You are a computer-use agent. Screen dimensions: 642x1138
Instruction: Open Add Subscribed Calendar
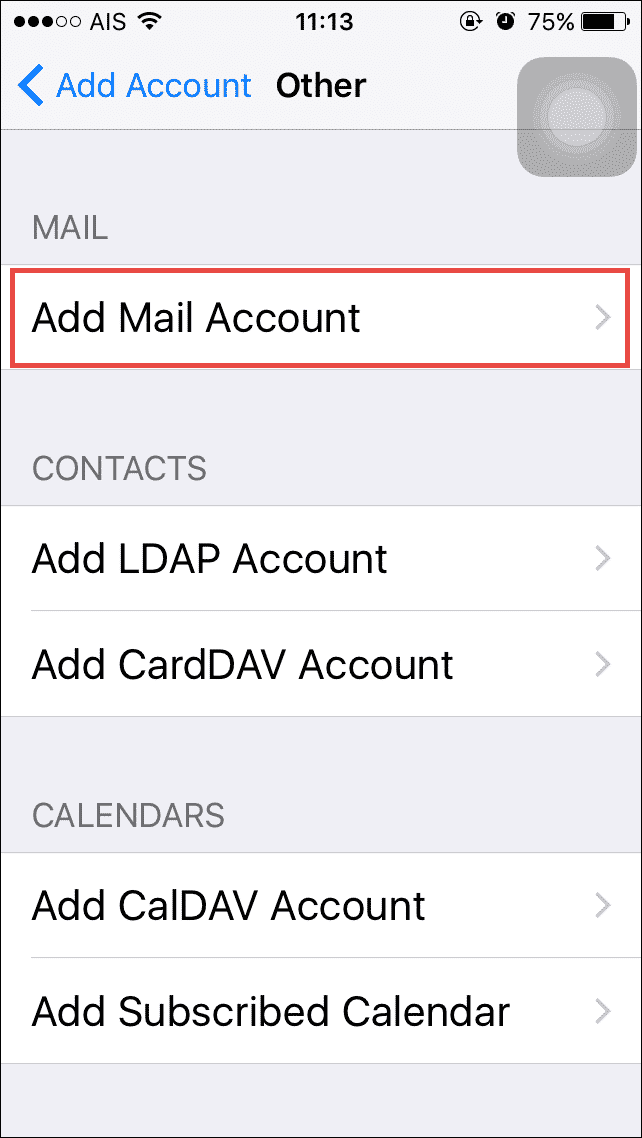coord(320,1011)
